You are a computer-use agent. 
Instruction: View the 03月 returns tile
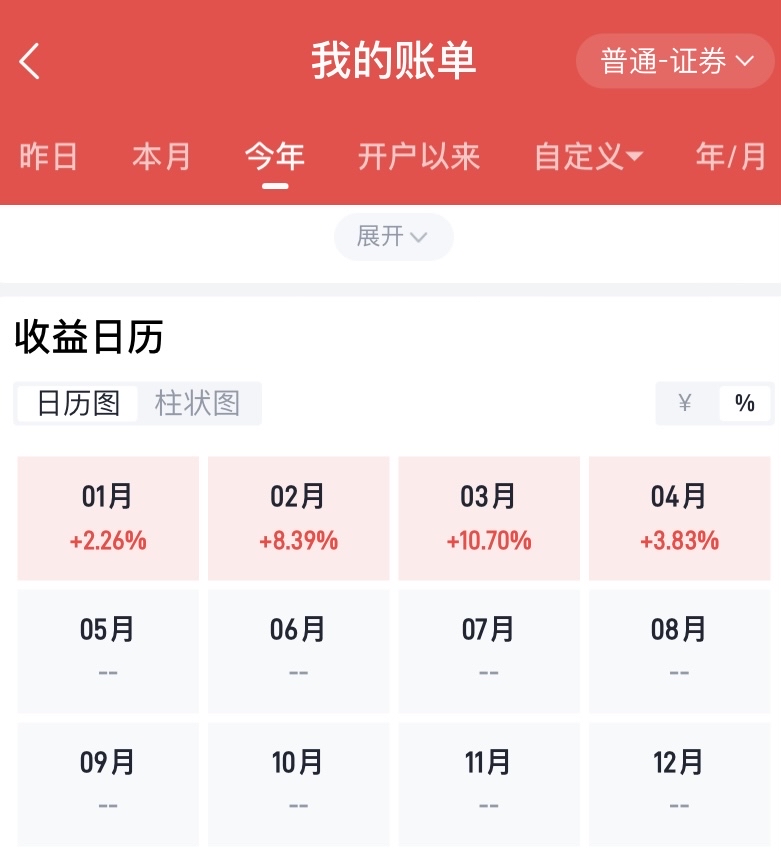[x=489, y=518]
